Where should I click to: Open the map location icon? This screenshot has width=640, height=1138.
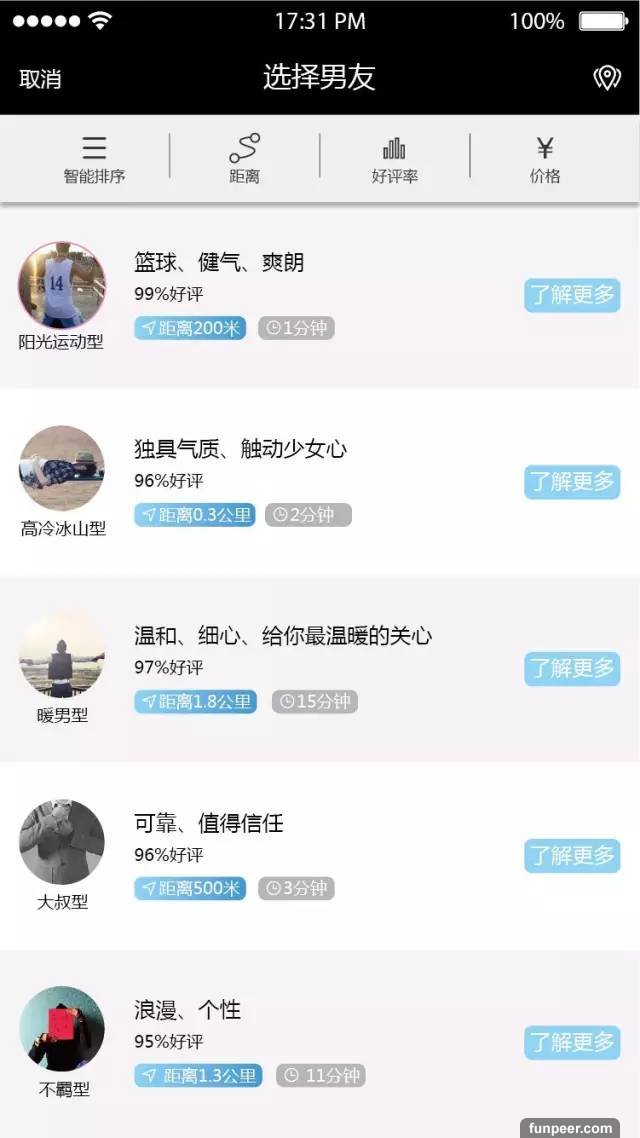(607, 78)
